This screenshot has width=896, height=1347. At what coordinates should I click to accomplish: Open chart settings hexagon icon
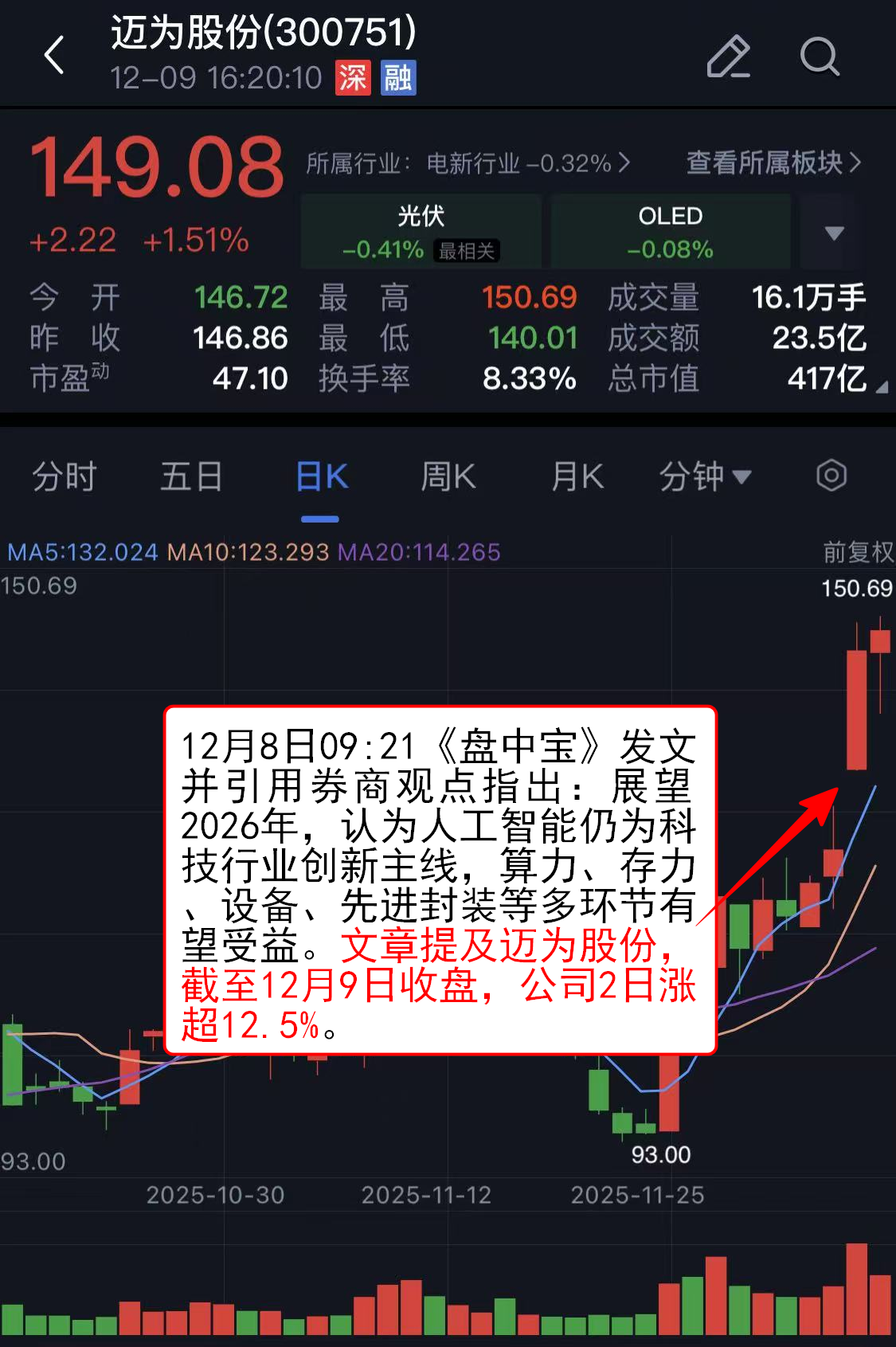point(831,476)
